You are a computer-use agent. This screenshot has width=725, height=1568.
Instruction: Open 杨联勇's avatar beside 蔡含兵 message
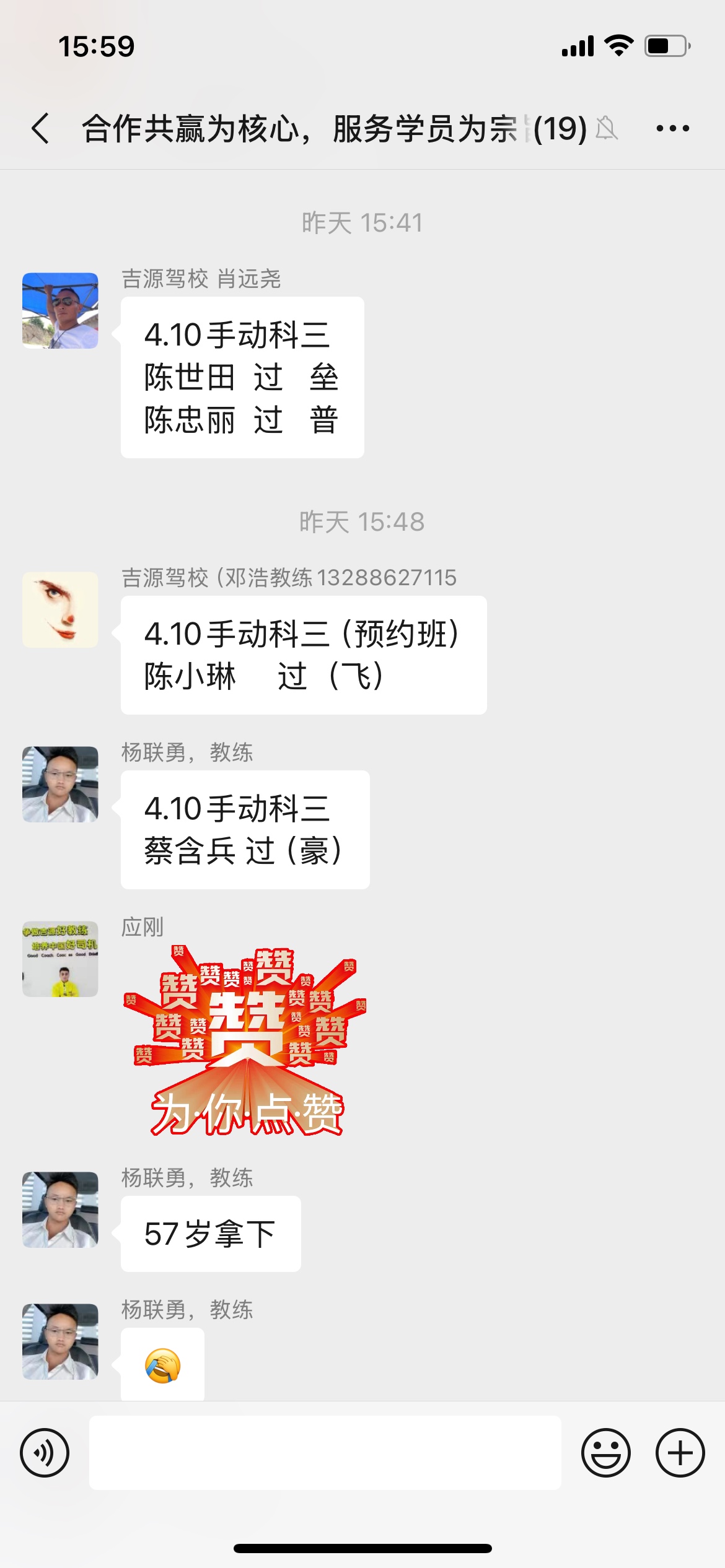(x=60, y=785)
